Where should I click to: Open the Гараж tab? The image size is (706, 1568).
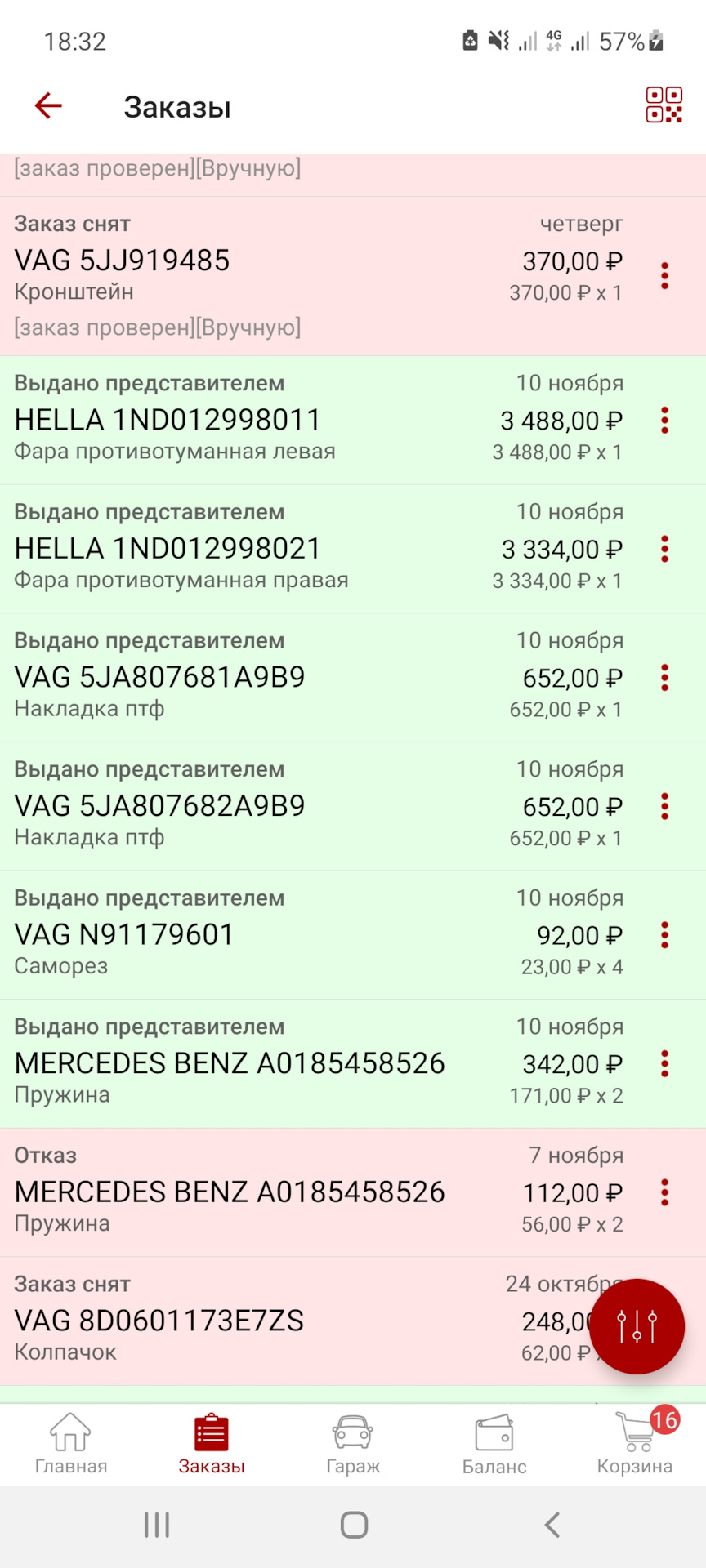click(x=353, y=1444)
